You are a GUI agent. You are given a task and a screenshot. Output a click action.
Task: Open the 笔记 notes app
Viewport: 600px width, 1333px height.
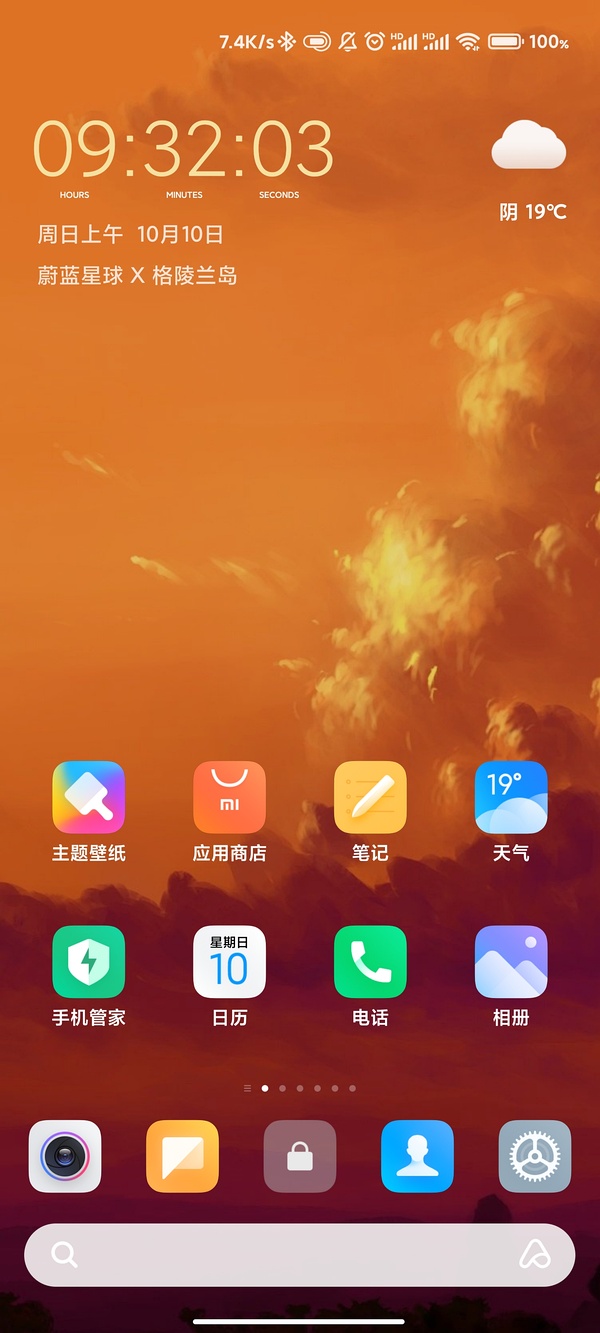pyautogui.click(x=370, y=798)
